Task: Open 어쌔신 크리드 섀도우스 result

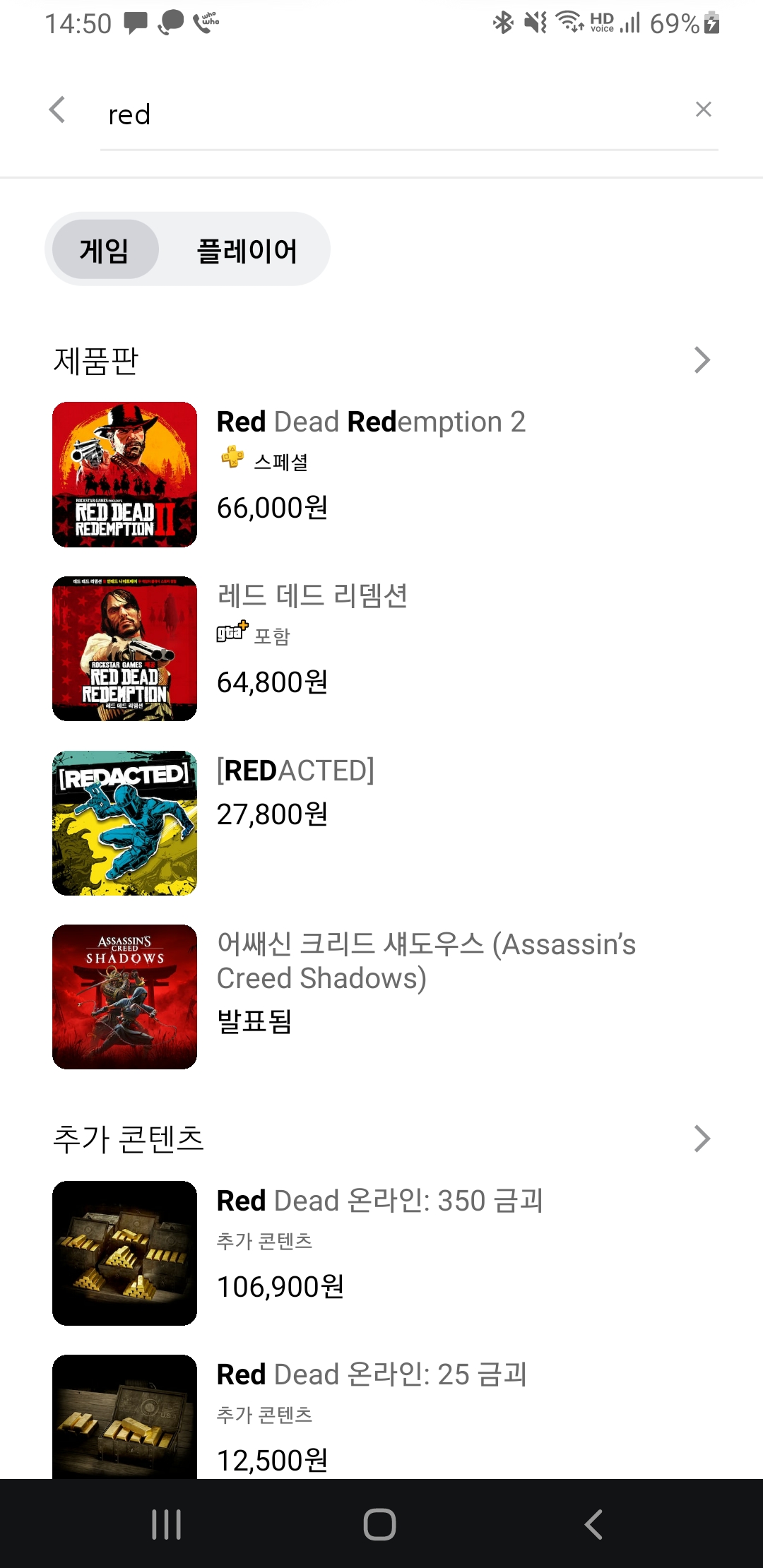Action: pos(381,997)
